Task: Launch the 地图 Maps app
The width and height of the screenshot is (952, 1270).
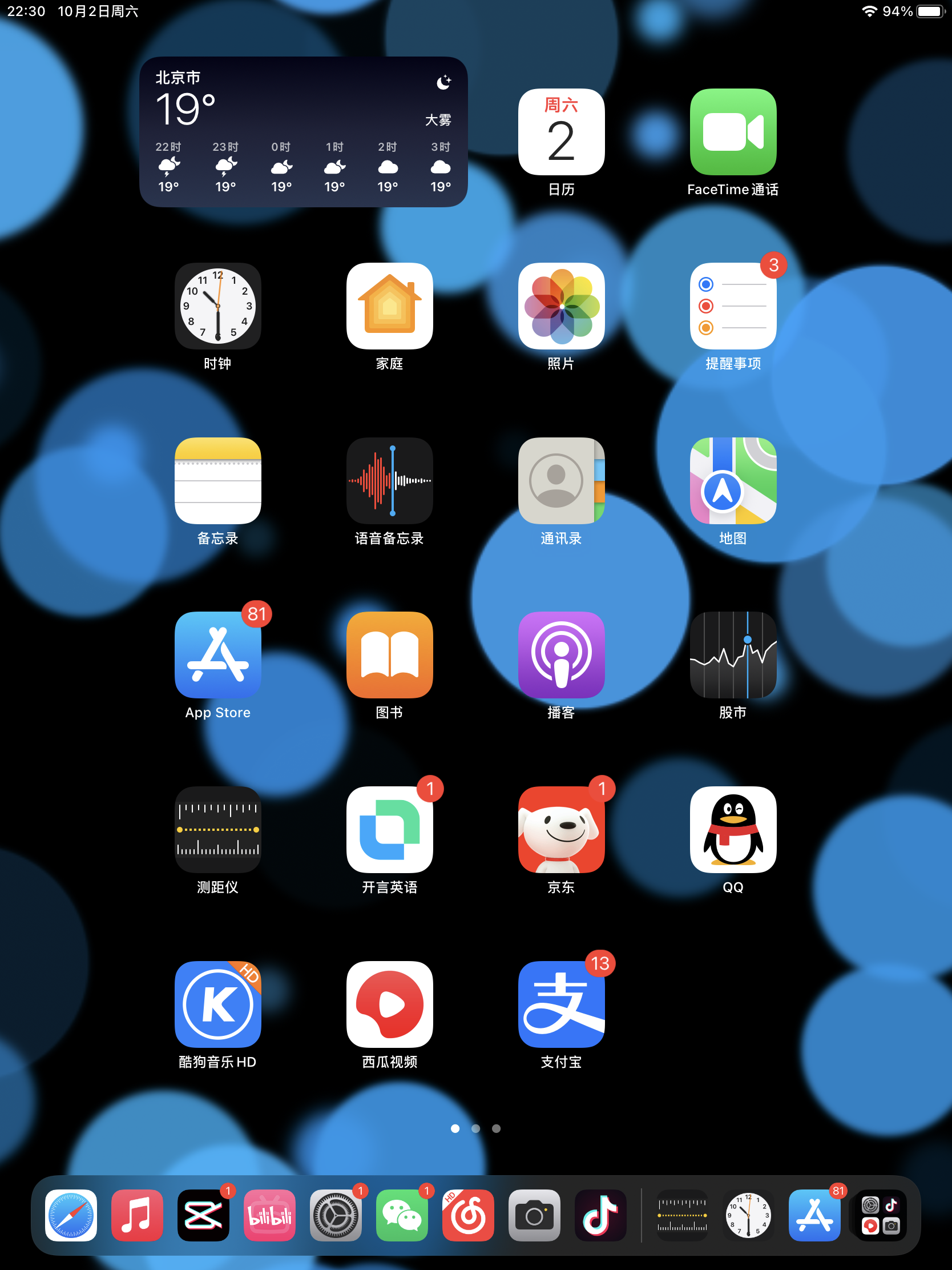Action: (732, 481)
